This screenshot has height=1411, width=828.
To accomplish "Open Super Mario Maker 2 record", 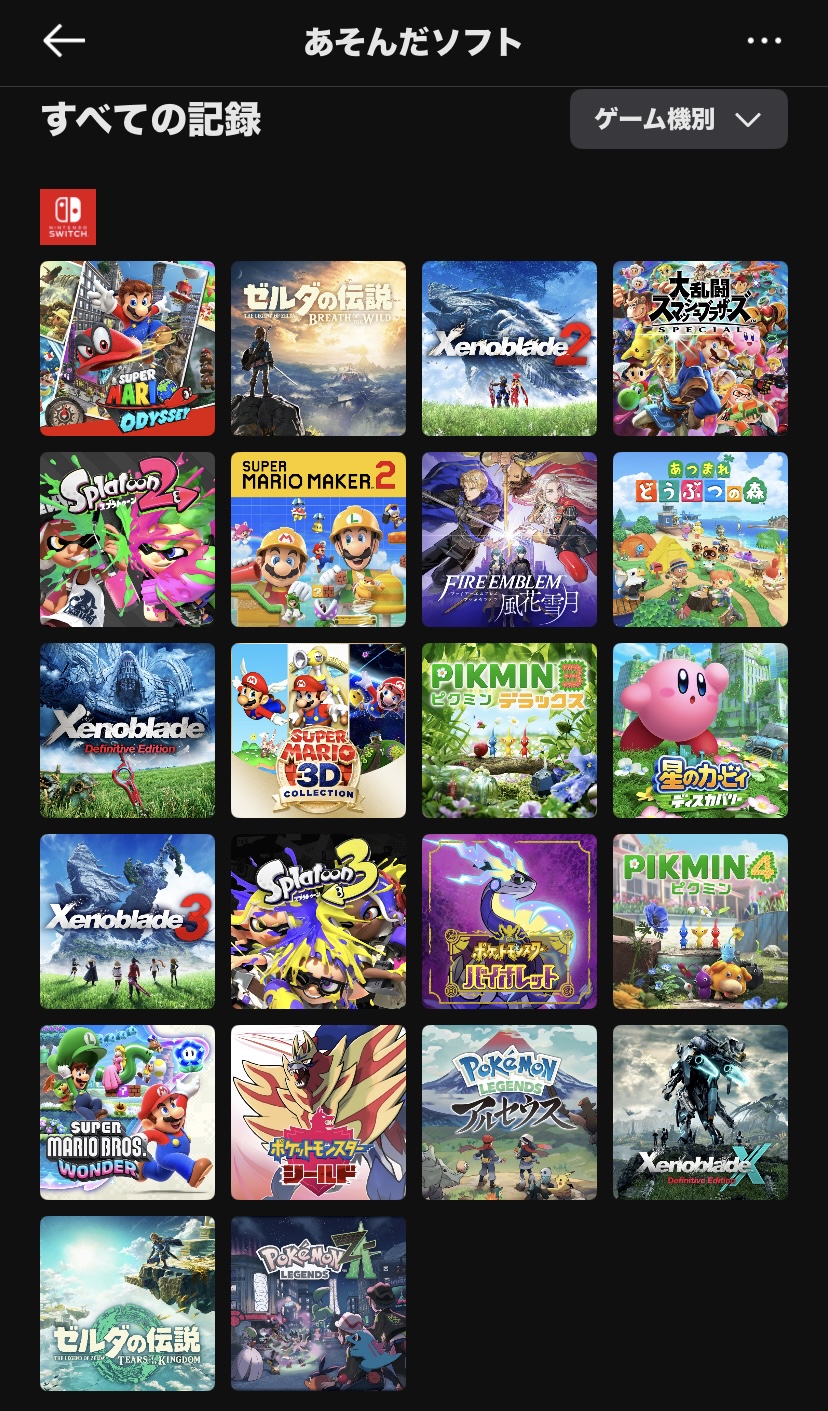I will 318,540.
